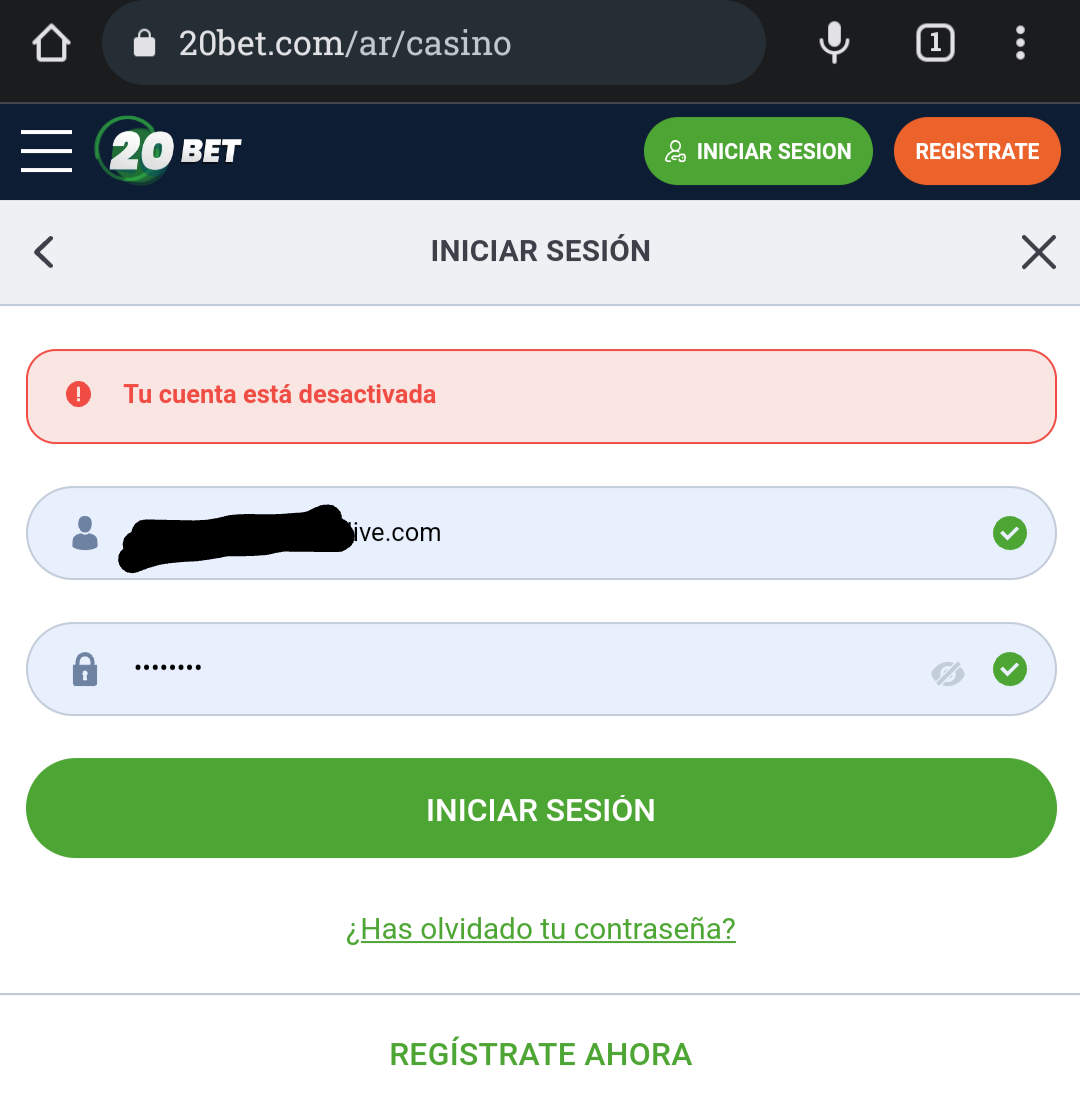Open the browser tab switcher
The image size is (1080, 1113).
click(x=935, y=43)
